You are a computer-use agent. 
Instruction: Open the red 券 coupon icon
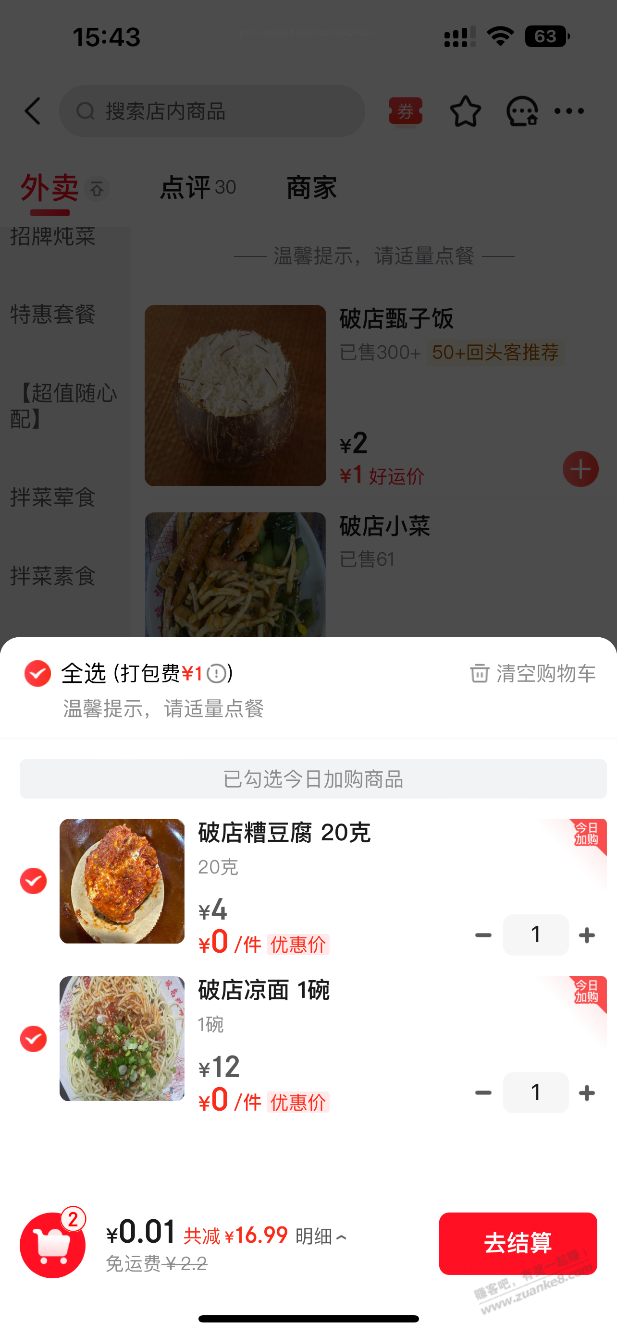pyautogui.click(x=405, y=111)
